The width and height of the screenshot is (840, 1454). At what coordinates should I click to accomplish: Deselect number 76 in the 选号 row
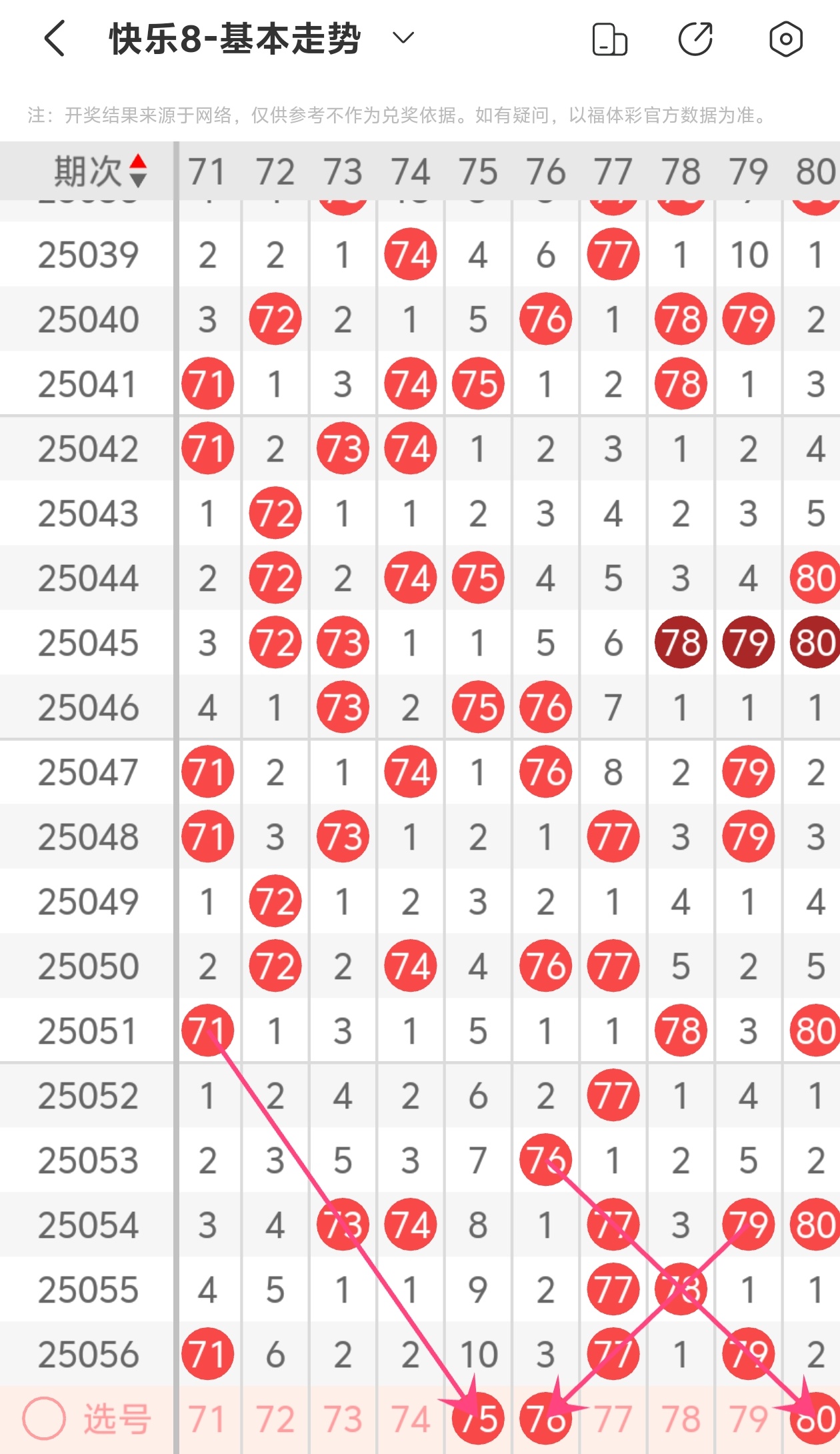546,1419
